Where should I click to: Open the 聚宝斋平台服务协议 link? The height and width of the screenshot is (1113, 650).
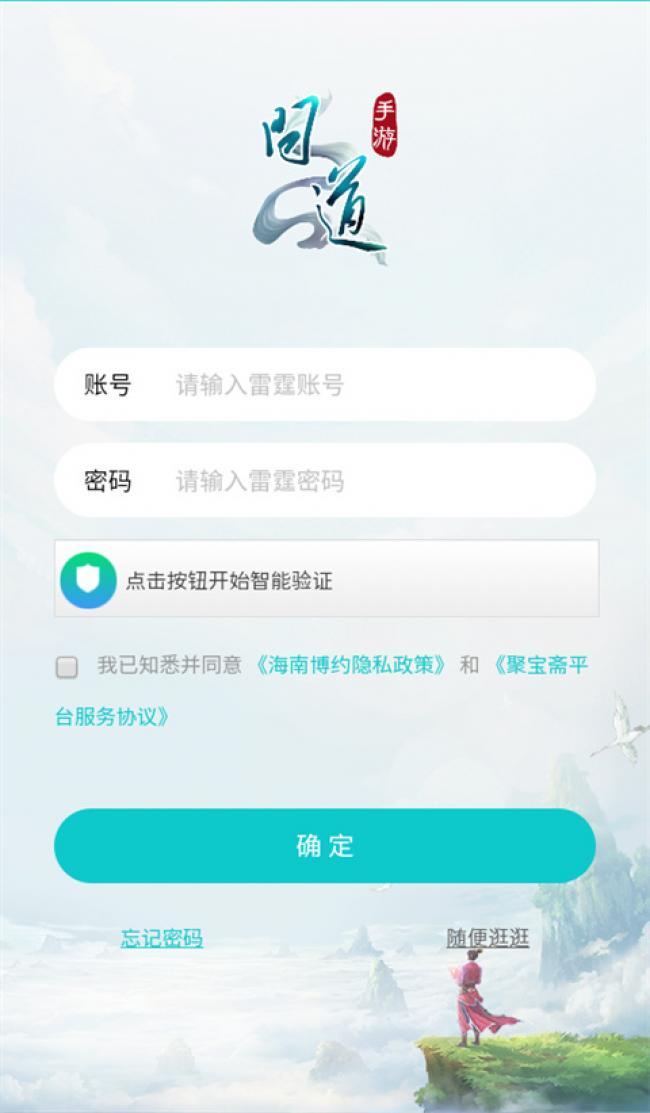click(x=540, y=665)
